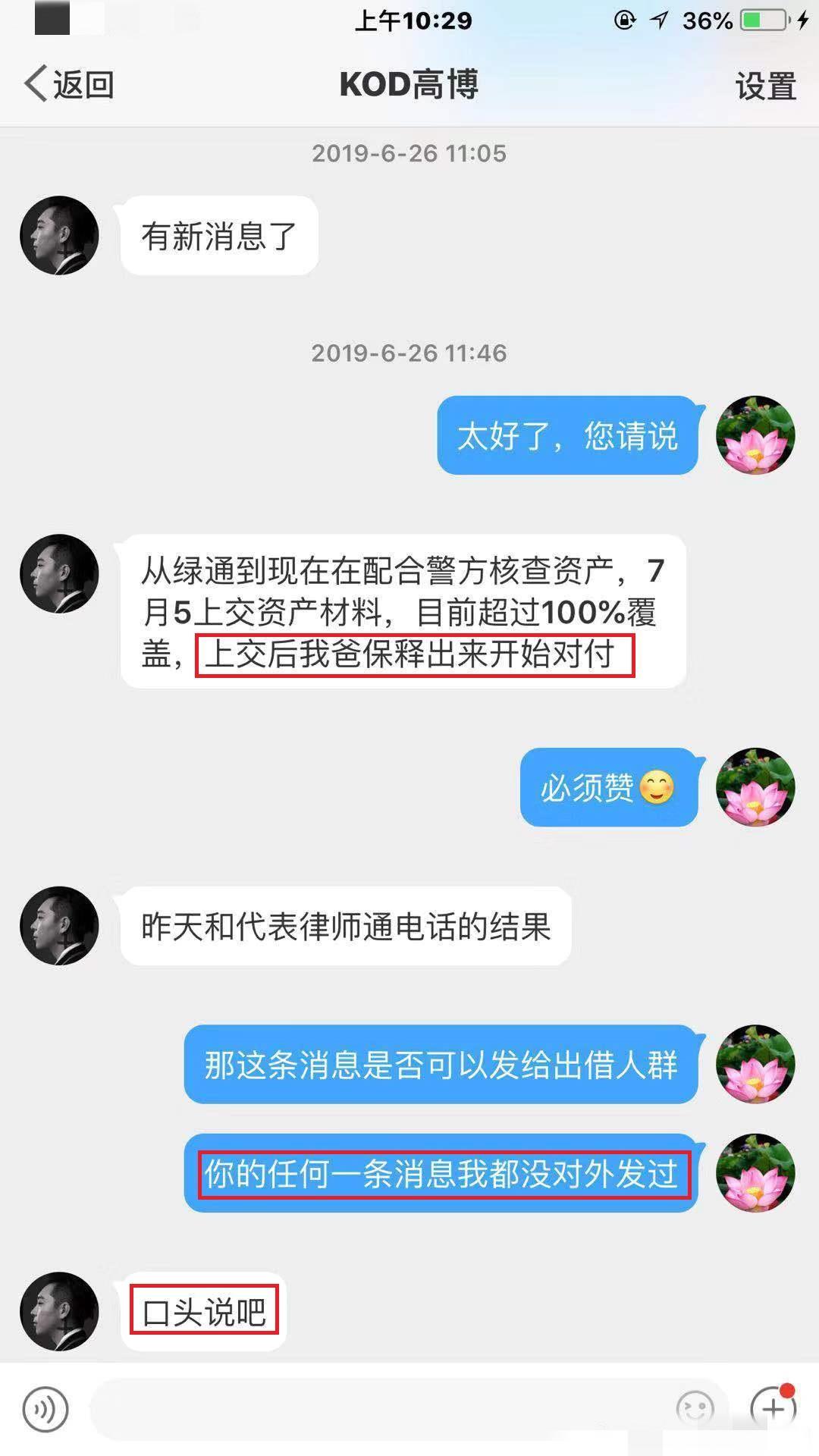Tap the lotus avatar beside 太好了，您请说
Screen dimensions: 819x1456
pyautogui.click(x=755, y=435)
